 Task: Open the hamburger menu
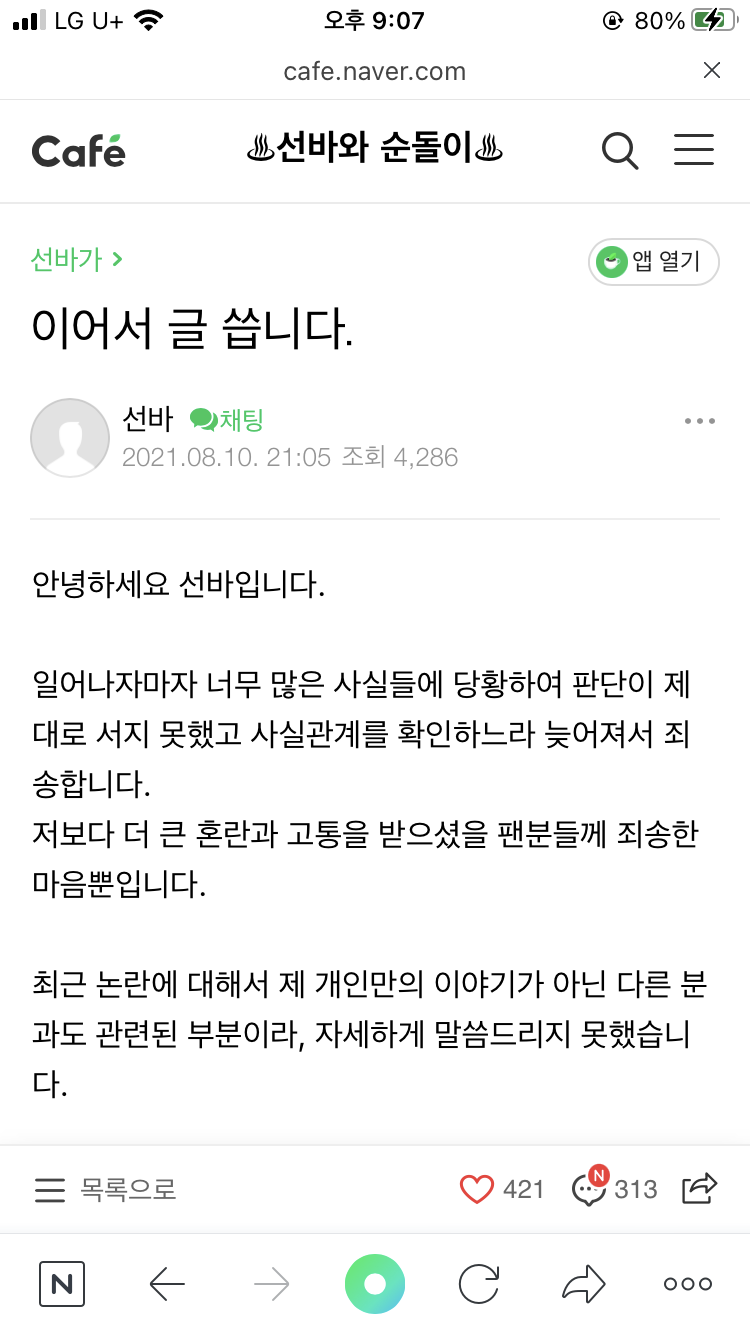pyautogui.click(x=694, y=150)
